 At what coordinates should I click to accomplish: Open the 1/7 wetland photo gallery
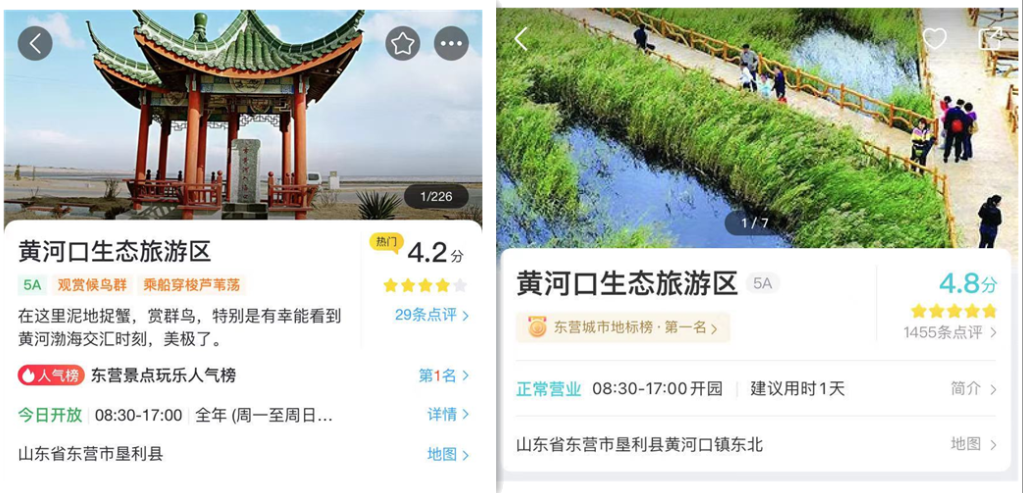754,223
